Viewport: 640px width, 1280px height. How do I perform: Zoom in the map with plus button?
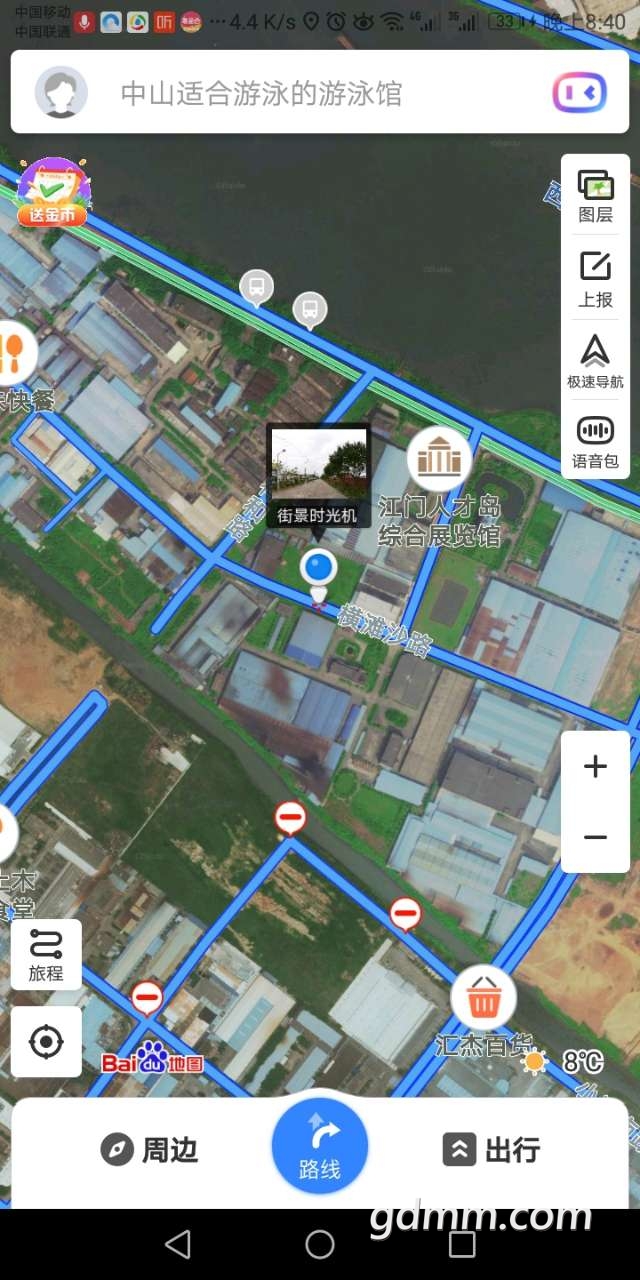[595, 767]
